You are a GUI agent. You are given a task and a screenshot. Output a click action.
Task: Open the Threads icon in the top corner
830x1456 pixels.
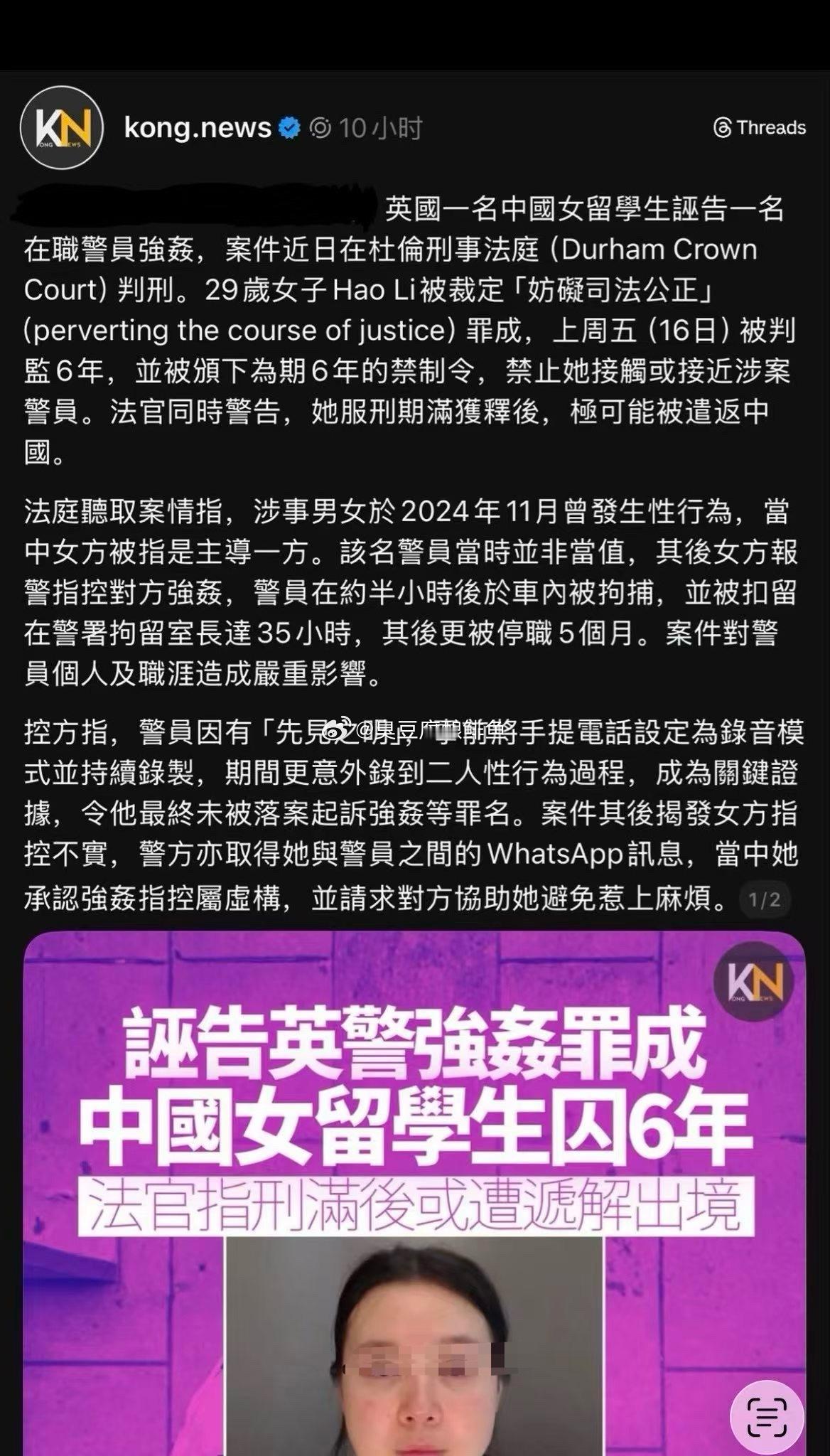coord(722,128)
